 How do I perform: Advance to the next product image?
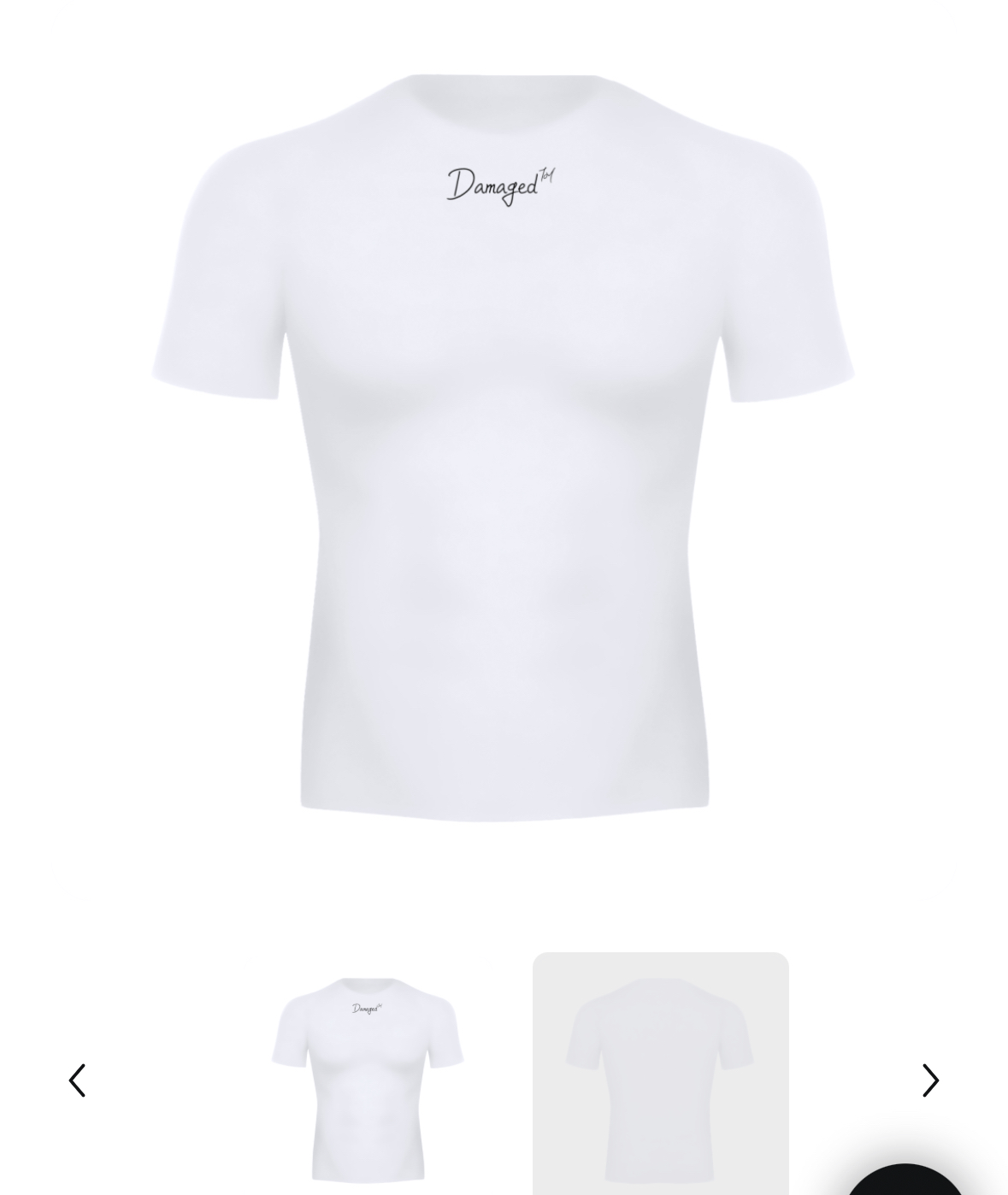click(x=930, y=1080)
